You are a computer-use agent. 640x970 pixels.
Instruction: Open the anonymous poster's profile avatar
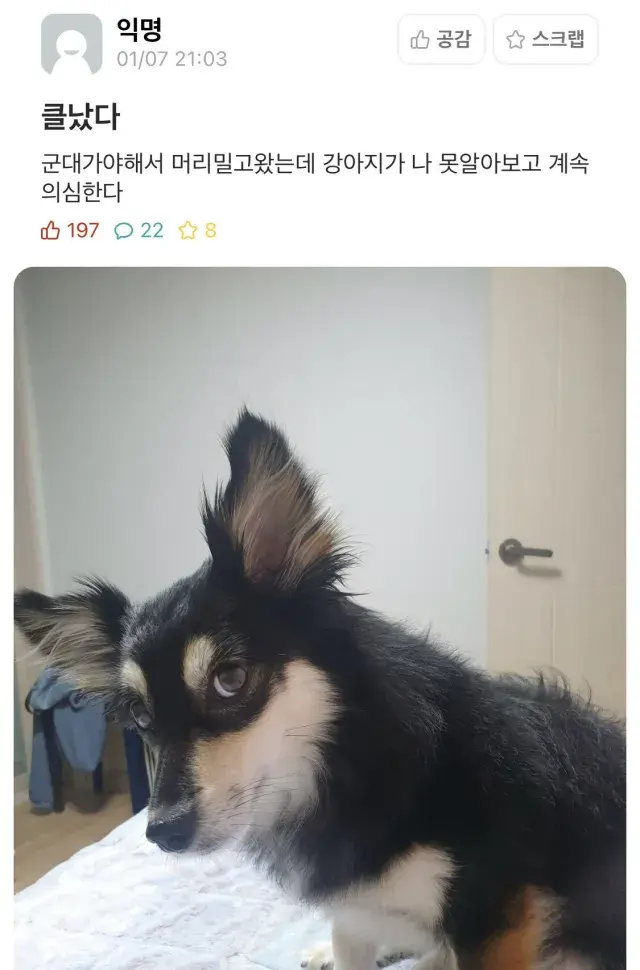point(71,45)
